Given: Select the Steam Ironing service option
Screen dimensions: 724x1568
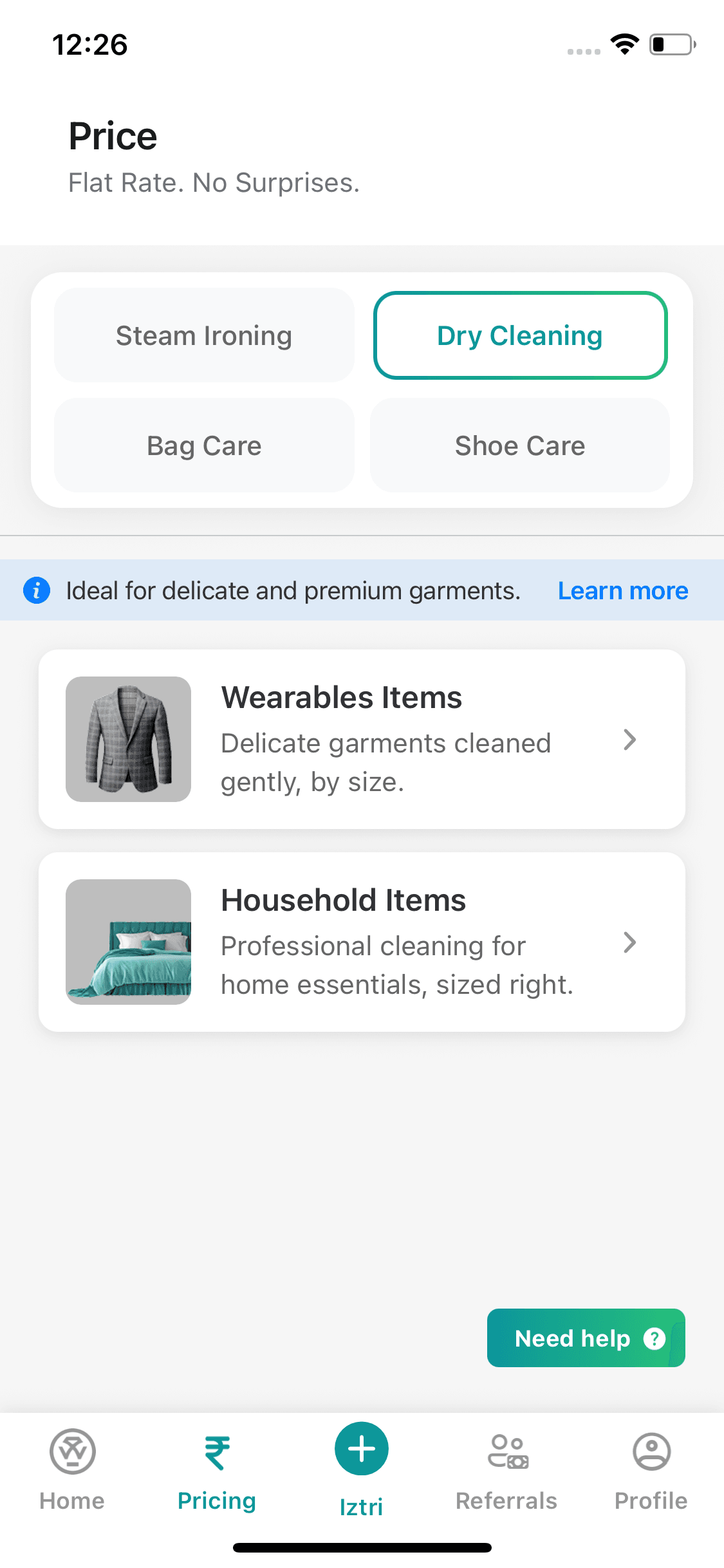Looking at the screenshot, I should click(203, 335).
